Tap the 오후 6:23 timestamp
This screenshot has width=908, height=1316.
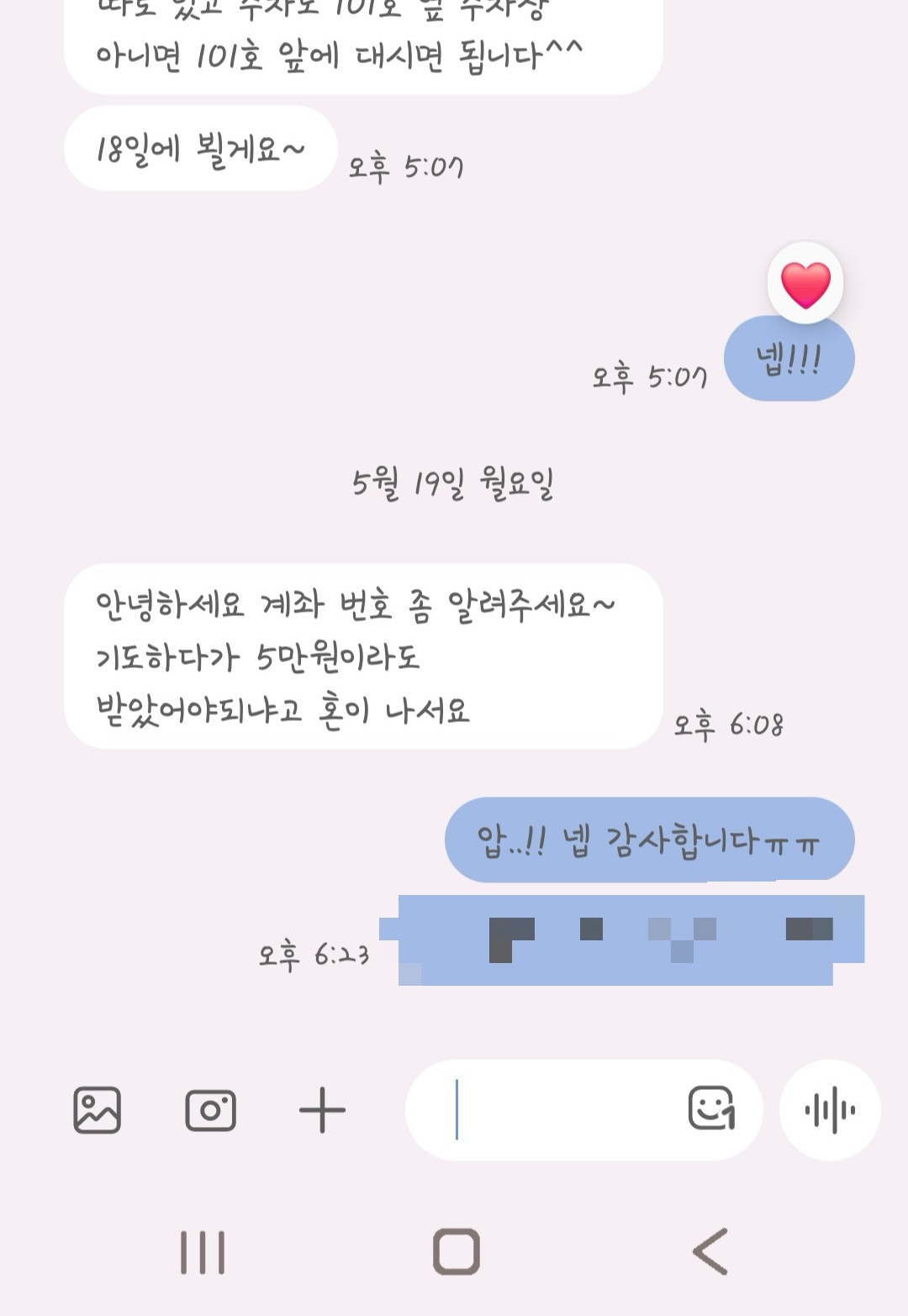312,955
